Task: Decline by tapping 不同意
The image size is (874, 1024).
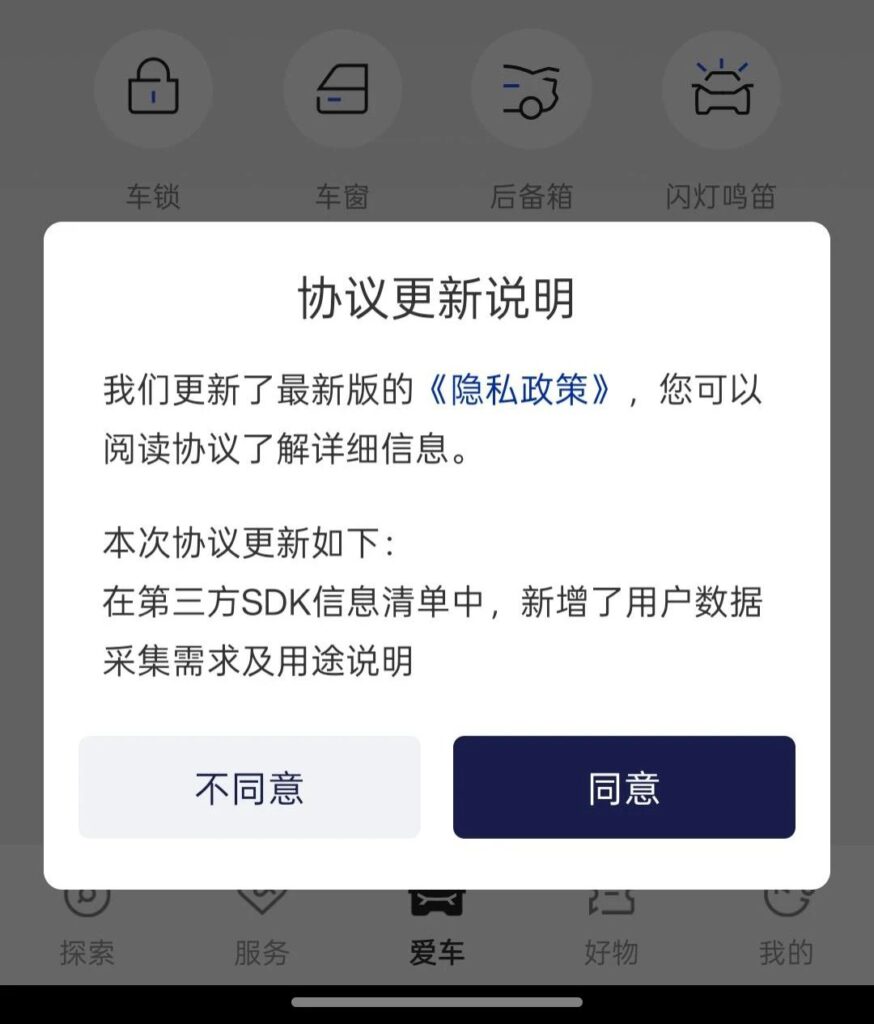Action: [x=249, y=788]
